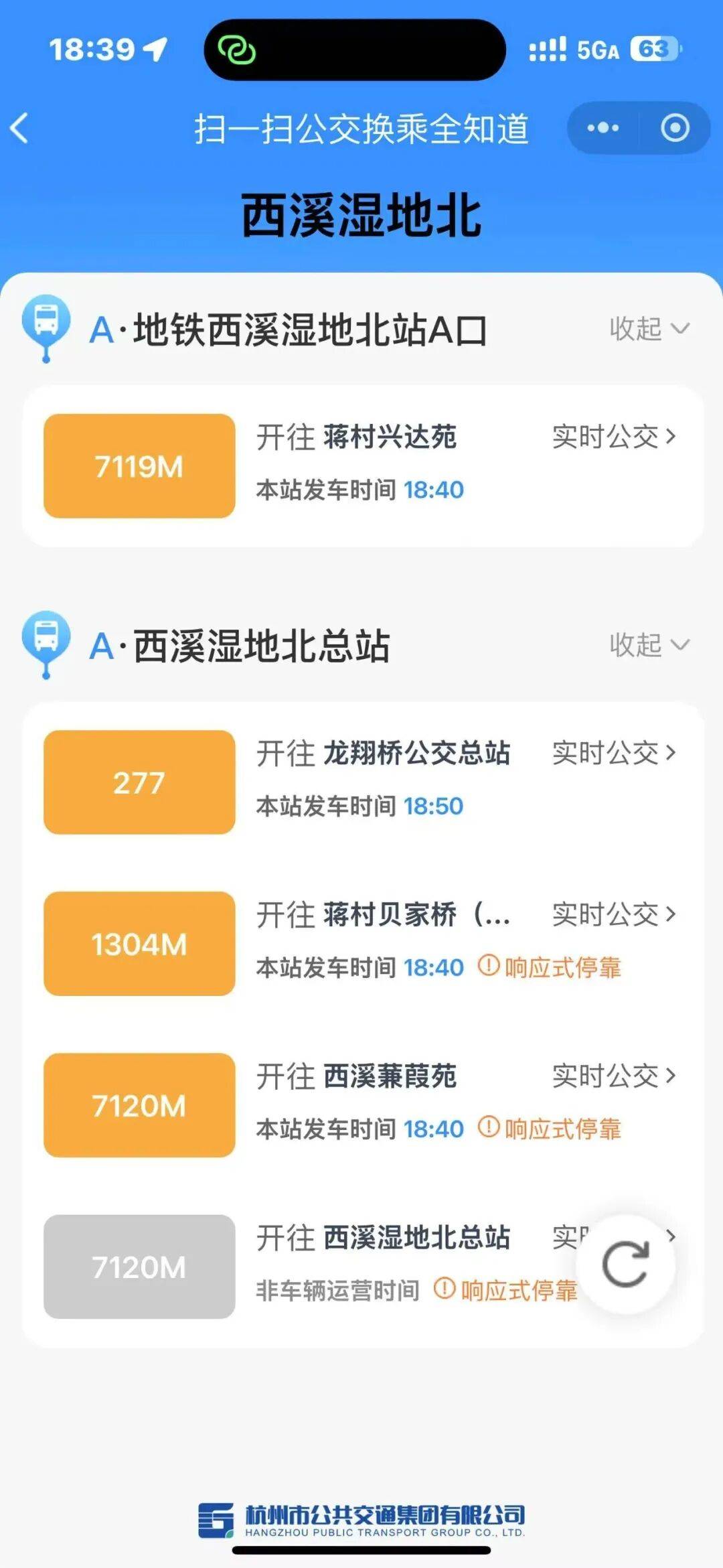The width and height of the screenshot is (723, 1568).
Task: Collapse the 西溪湿地北总站 section
Action: tap(648, 645)
